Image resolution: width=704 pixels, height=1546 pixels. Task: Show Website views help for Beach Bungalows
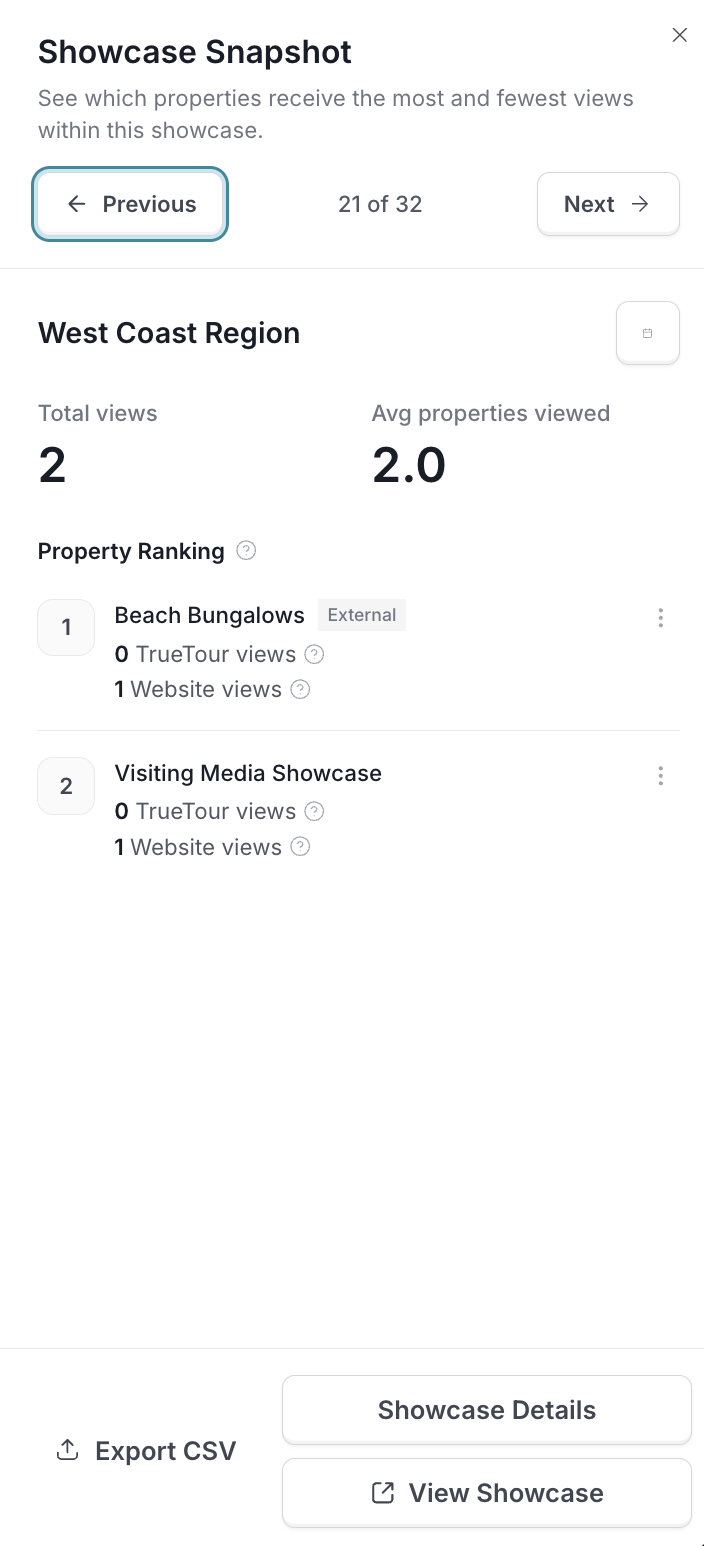[300, 689]
